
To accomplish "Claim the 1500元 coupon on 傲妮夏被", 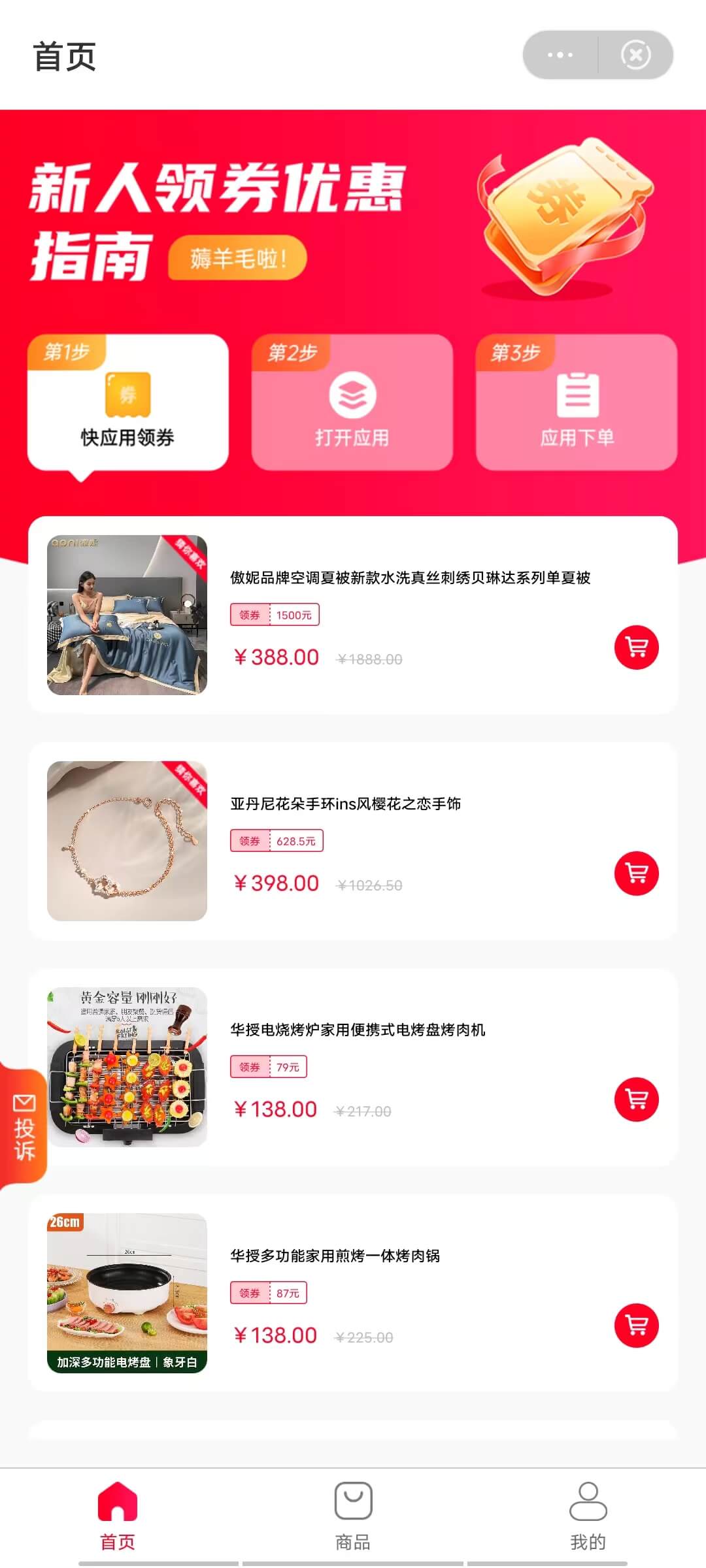I will click(x=275, y=615).
